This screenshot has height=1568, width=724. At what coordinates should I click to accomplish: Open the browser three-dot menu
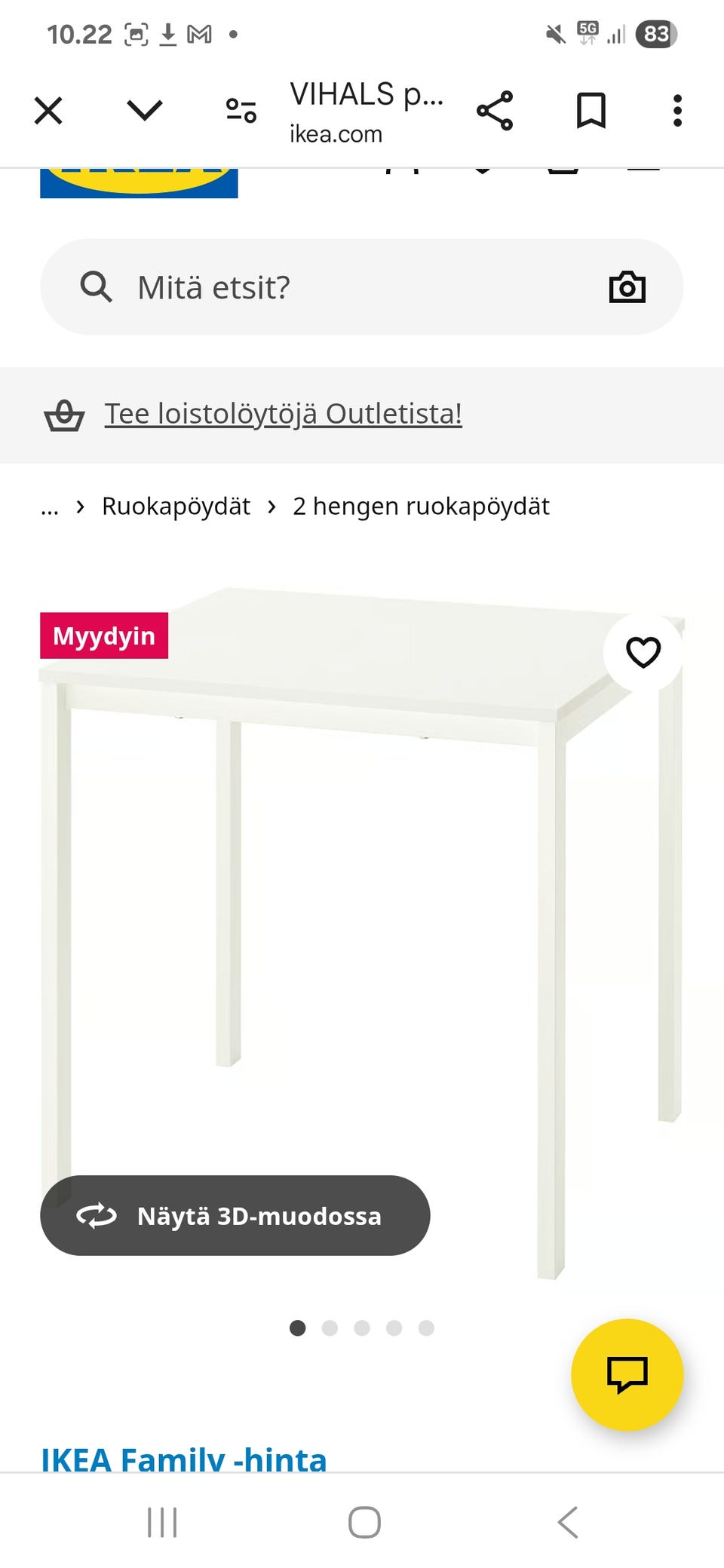[x=676, y=110]
